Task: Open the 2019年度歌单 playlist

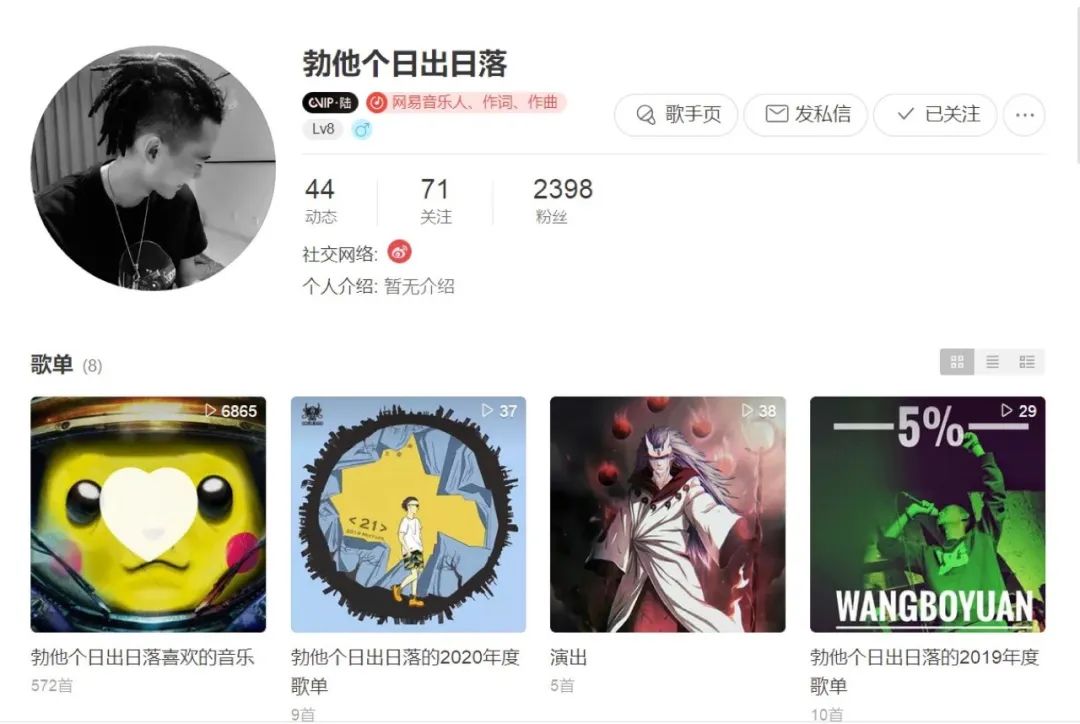Action: point(927,514)
